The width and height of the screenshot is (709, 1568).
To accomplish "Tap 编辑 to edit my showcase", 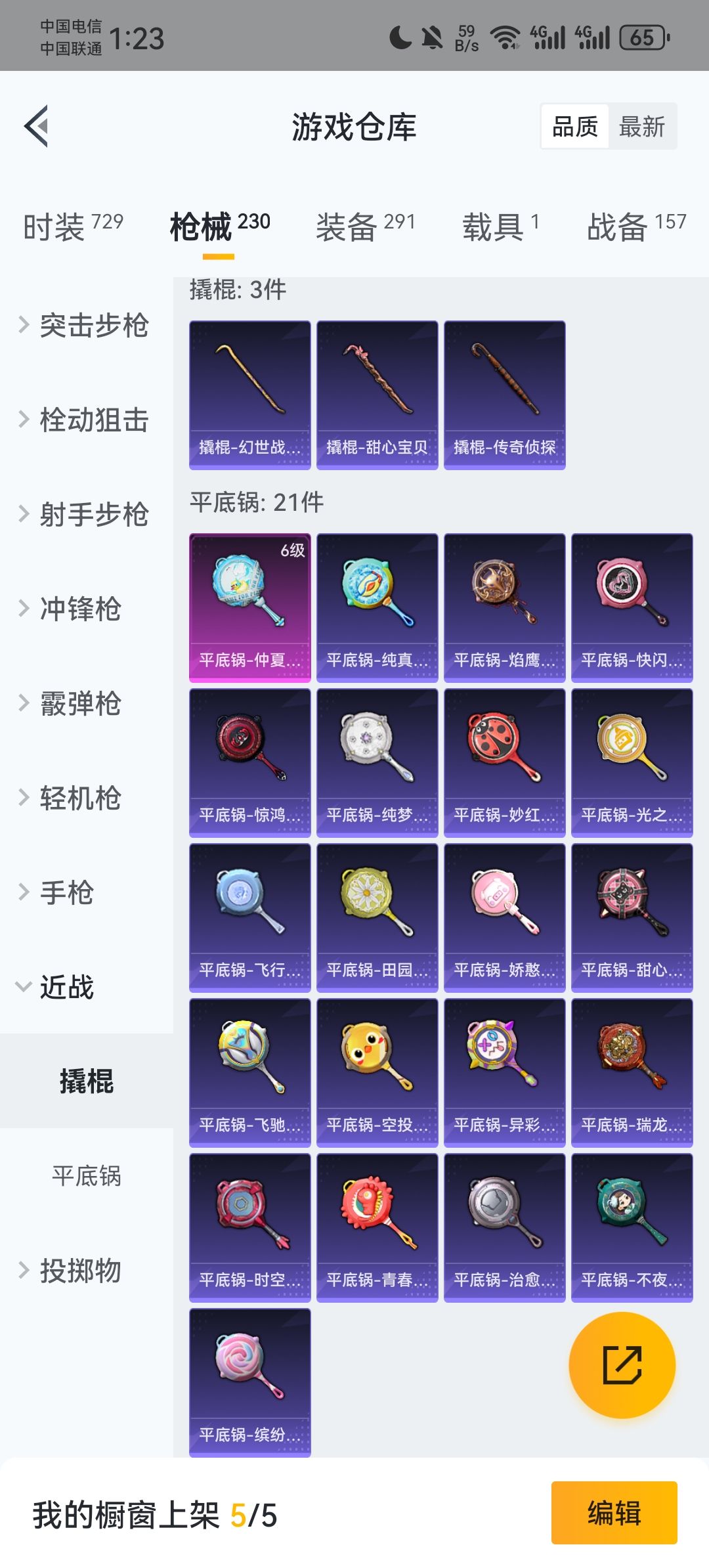I will tap(614, 1512).
